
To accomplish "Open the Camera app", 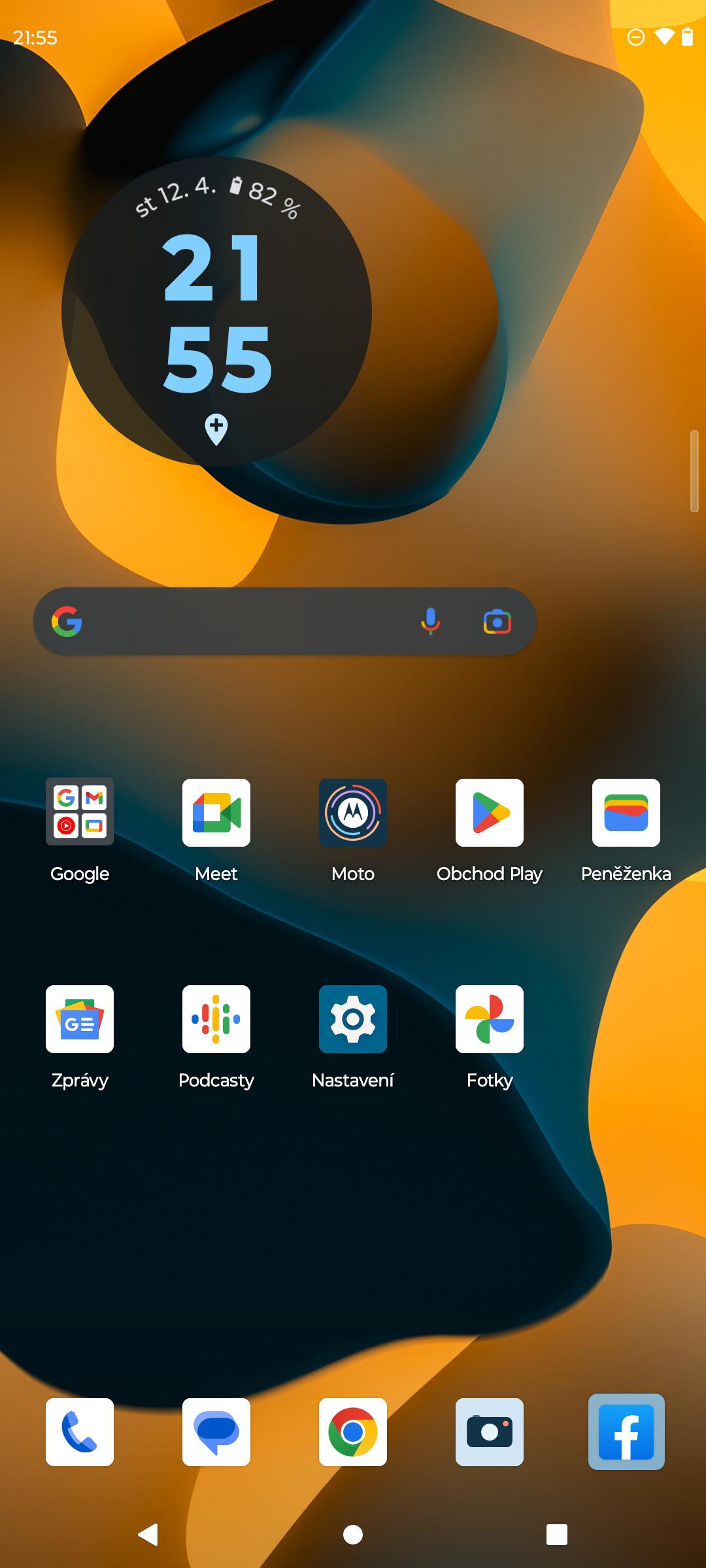I will click(x=490, y=1431).
